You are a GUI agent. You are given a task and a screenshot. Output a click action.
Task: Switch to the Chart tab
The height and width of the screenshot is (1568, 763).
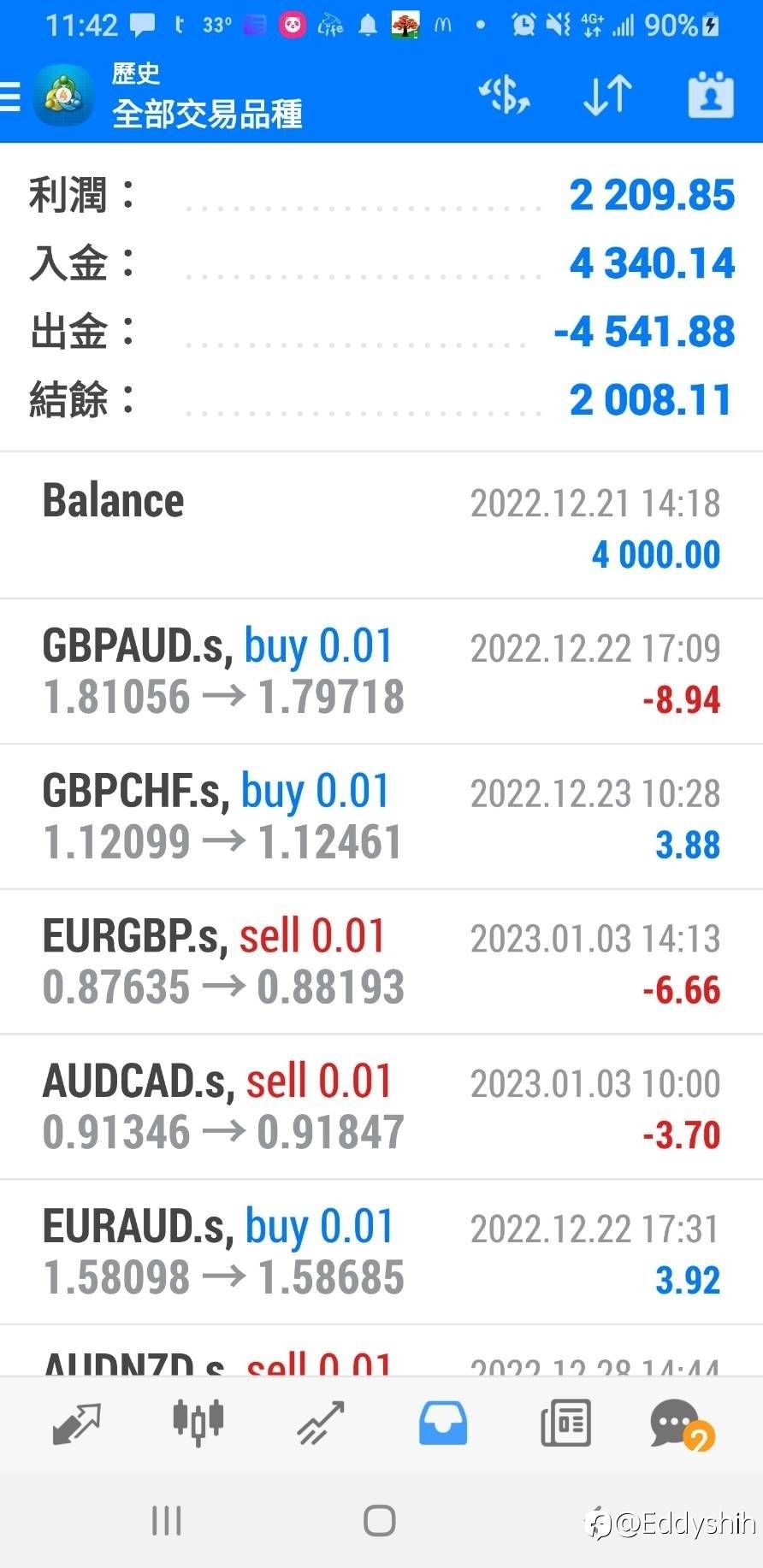click(198, 1424)
